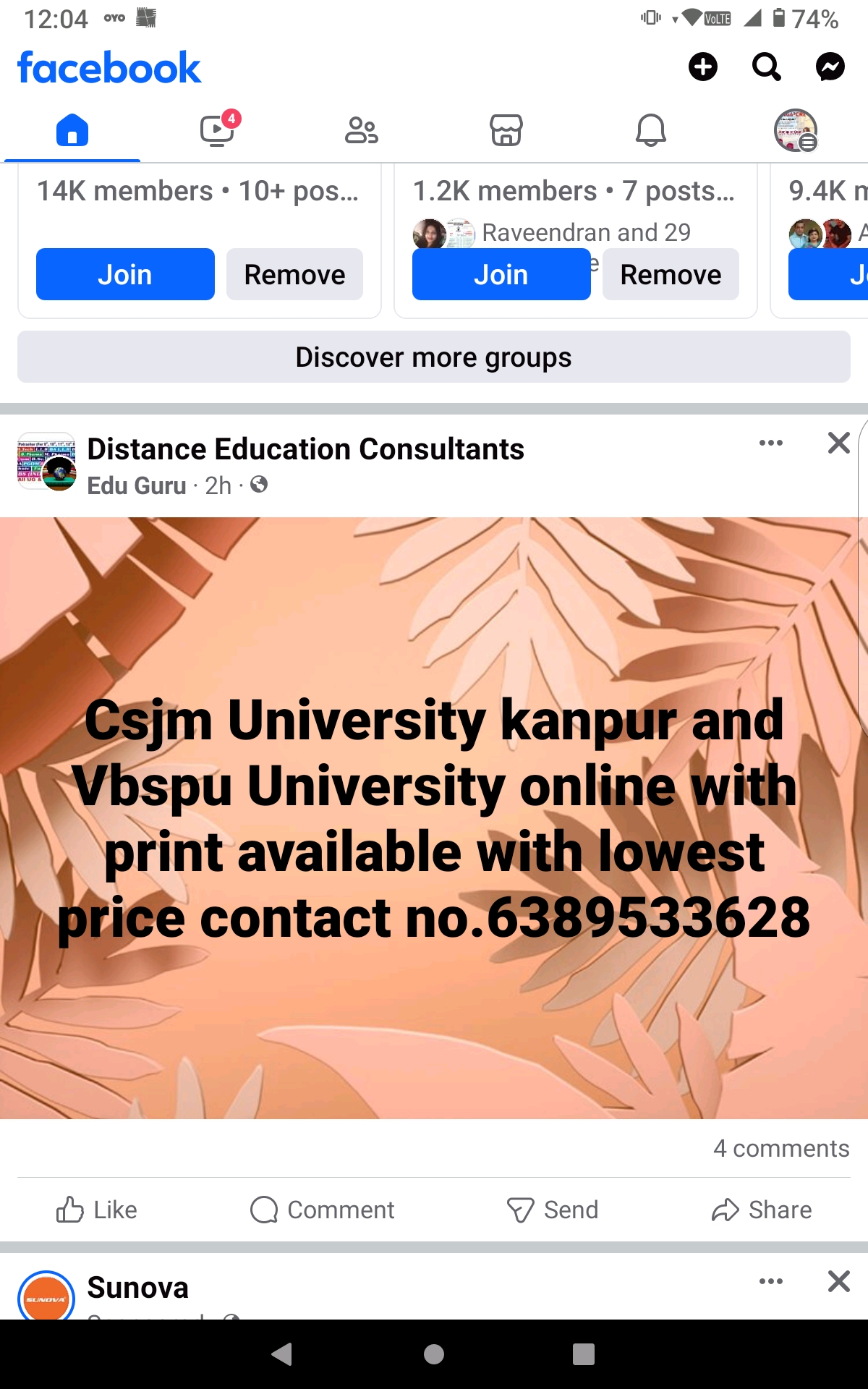The image size is (868, 1389).
Task: Open Facebook search
Action: click(766, 67)
